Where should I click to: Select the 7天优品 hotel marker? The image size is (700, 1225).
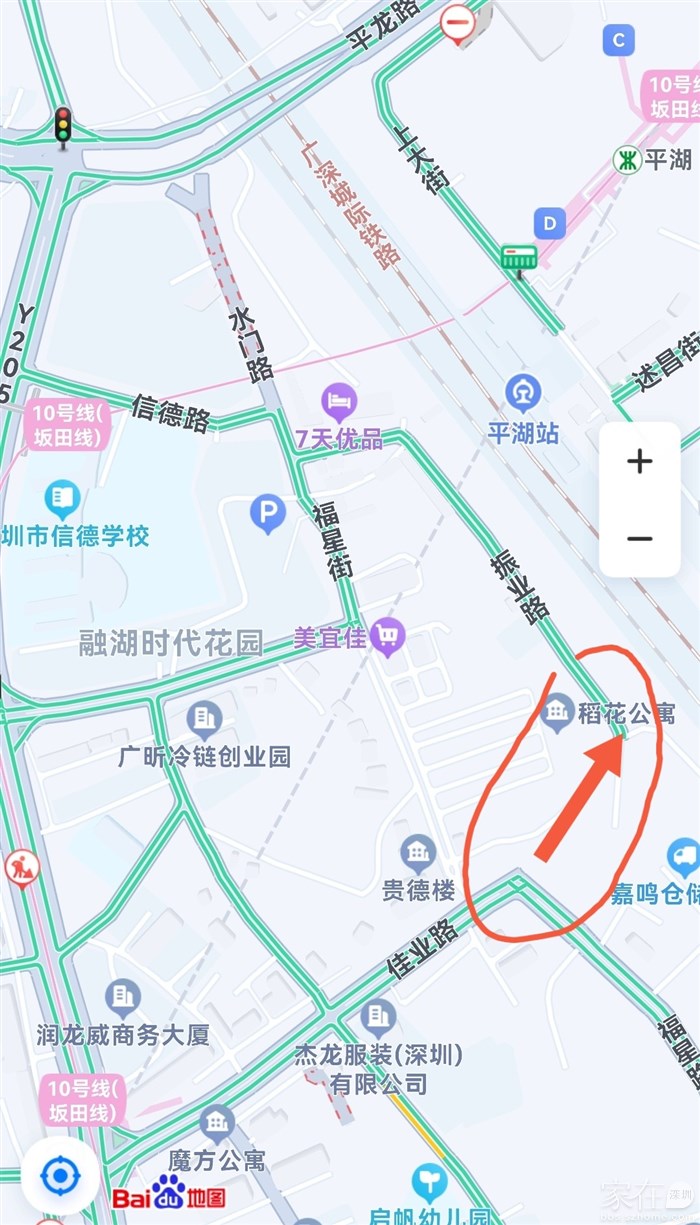point(339,402)
